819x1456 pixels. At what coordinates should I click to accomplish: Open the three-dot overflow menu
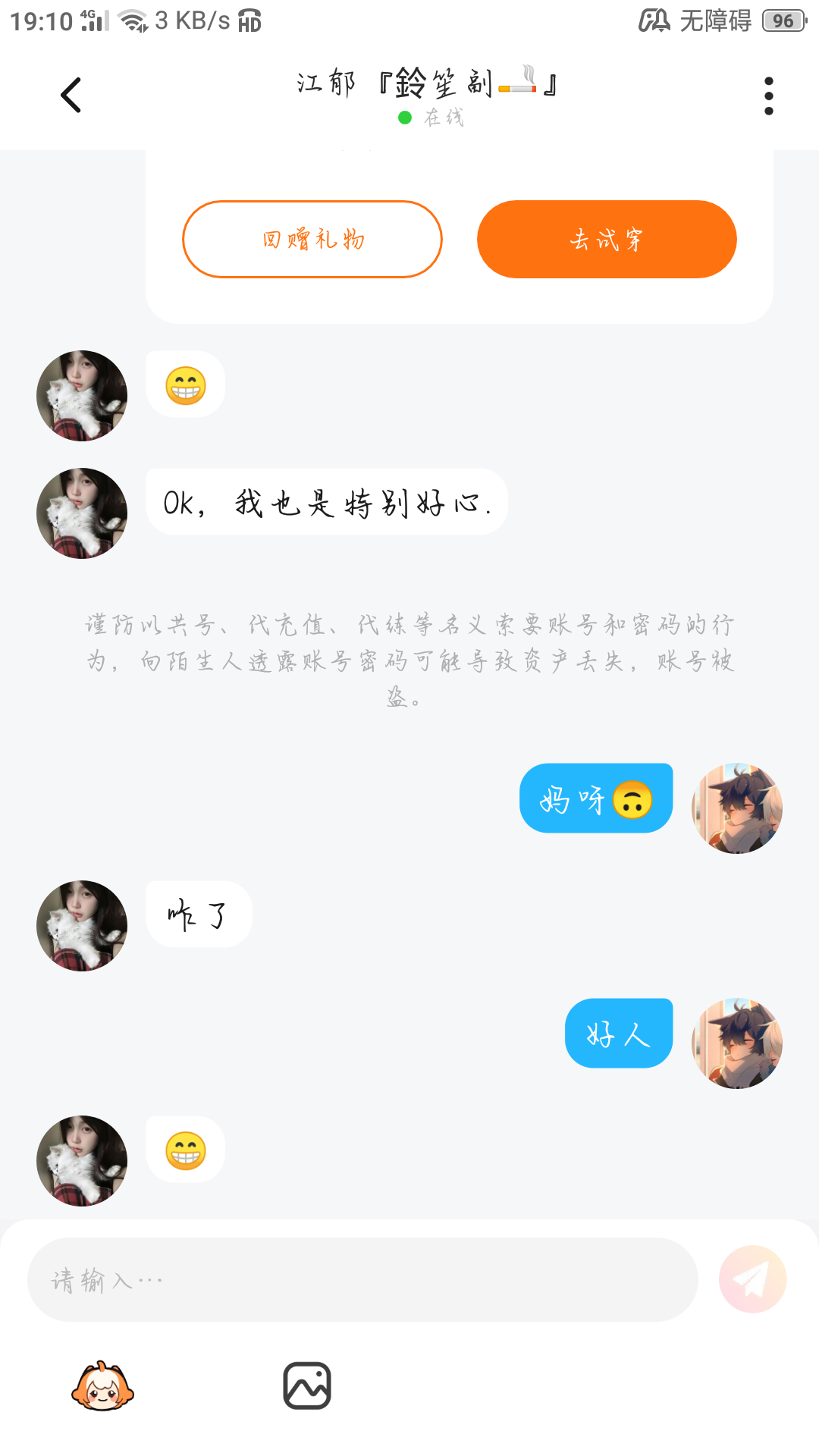pos(768,96)
